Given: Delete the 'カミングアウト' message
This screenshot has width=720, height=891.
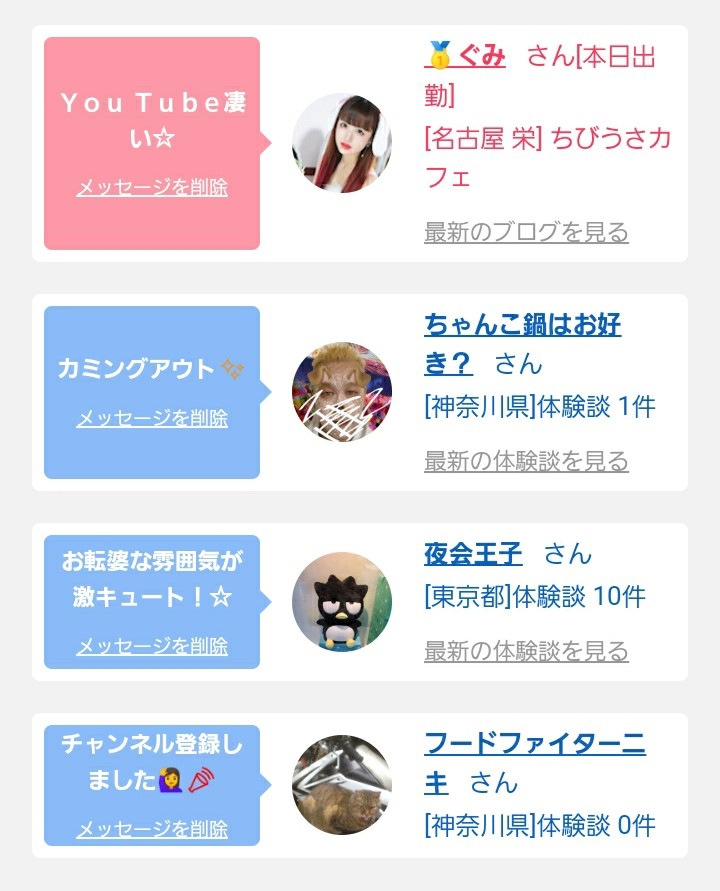Looking at the screenshot, I should coord(152,418).
